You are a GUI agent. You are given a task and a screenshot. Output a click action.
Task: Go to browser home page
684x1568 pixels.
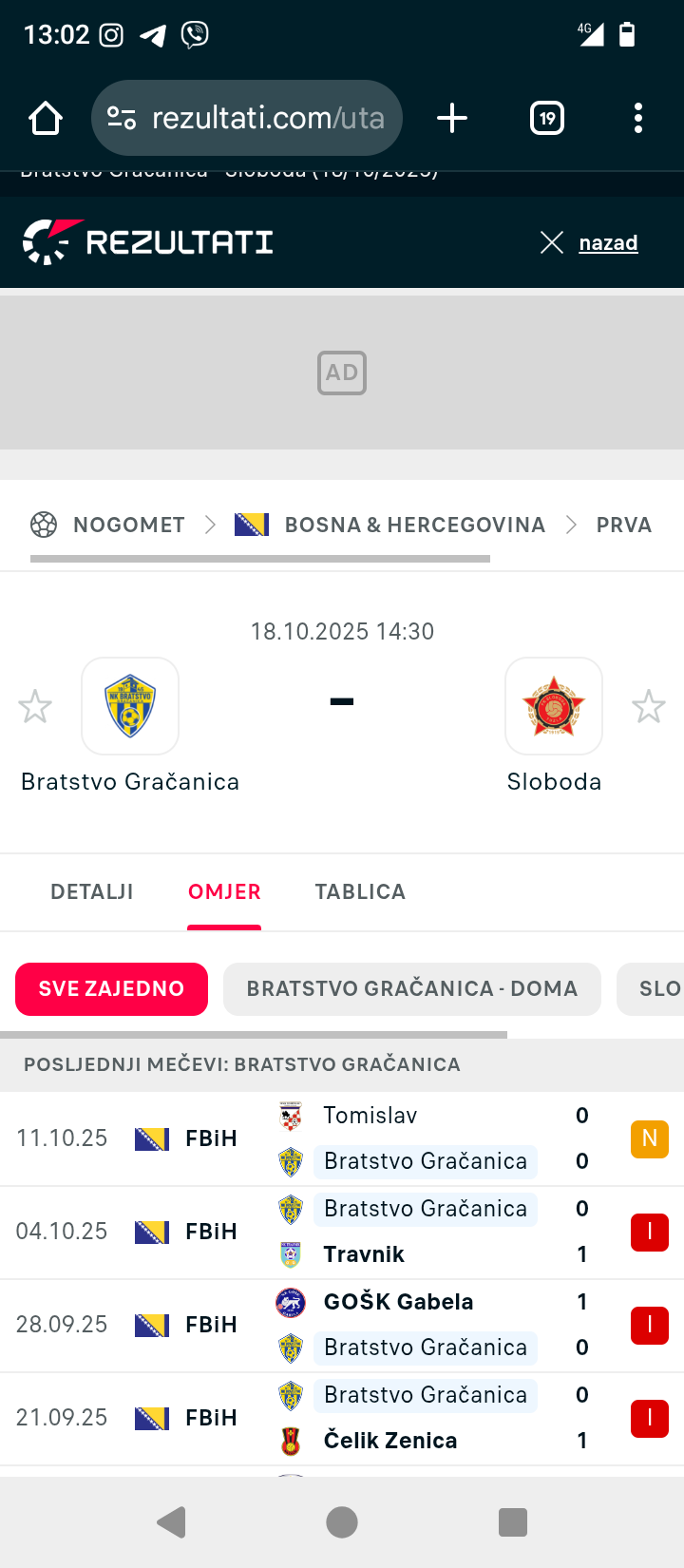45,119
